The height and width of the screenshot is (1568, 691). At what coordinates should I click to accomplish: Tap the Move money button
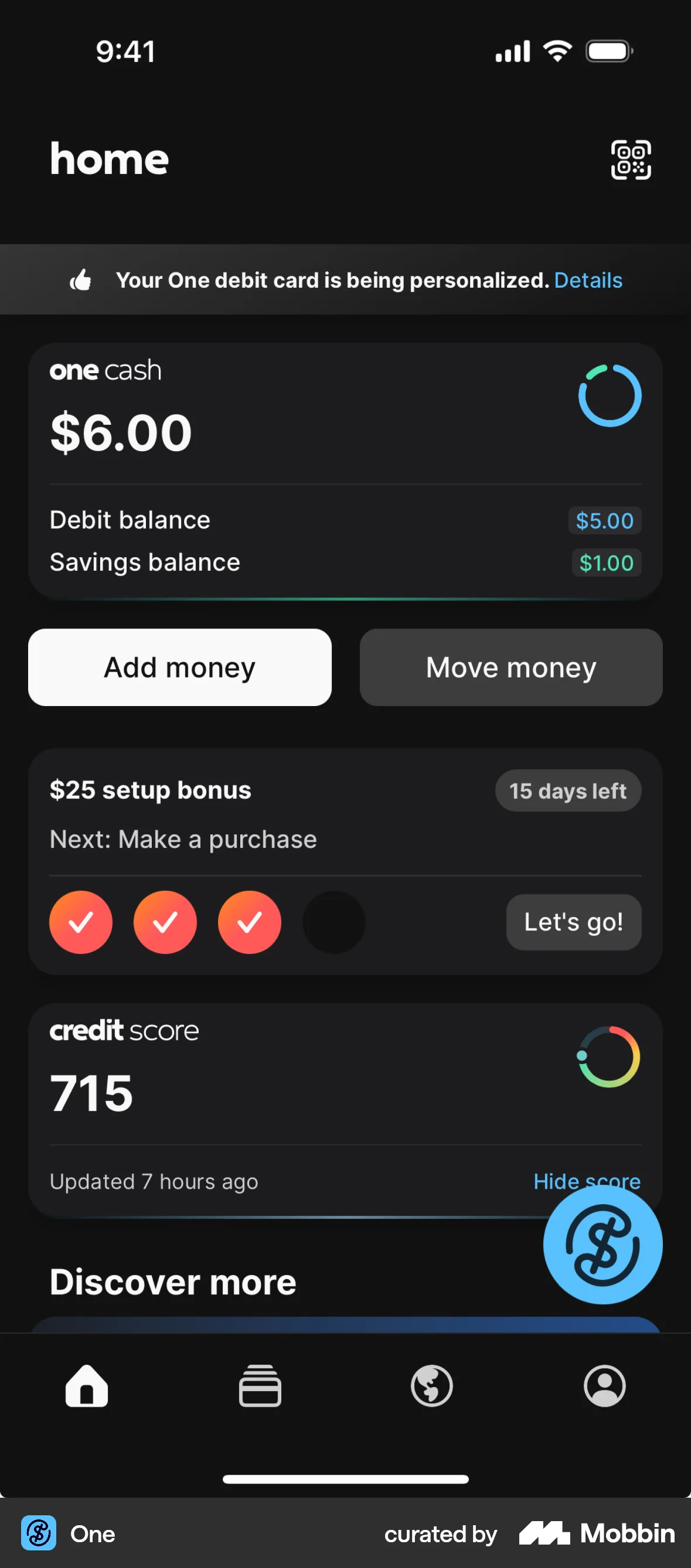511,667
